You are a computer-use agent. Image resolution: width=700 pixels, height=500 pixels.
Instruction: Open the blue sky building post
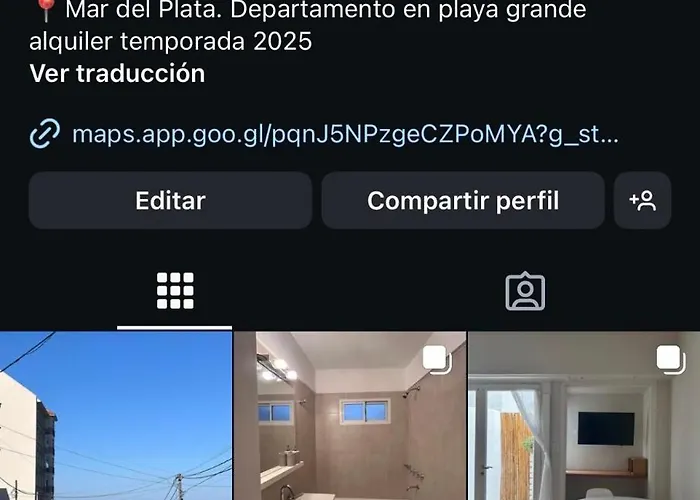click(115, 416)
